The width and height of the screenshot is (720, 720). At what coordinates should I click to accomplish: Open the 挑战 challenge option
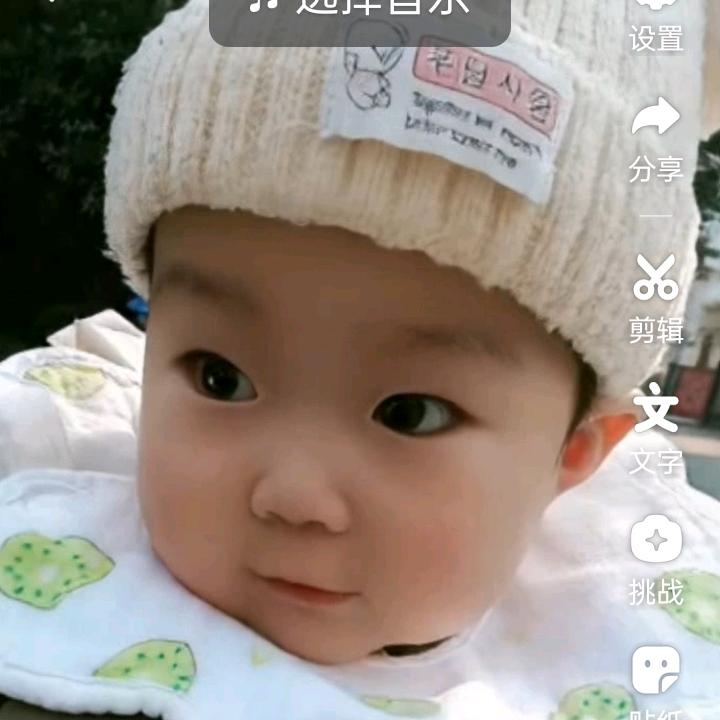[656, 559]
